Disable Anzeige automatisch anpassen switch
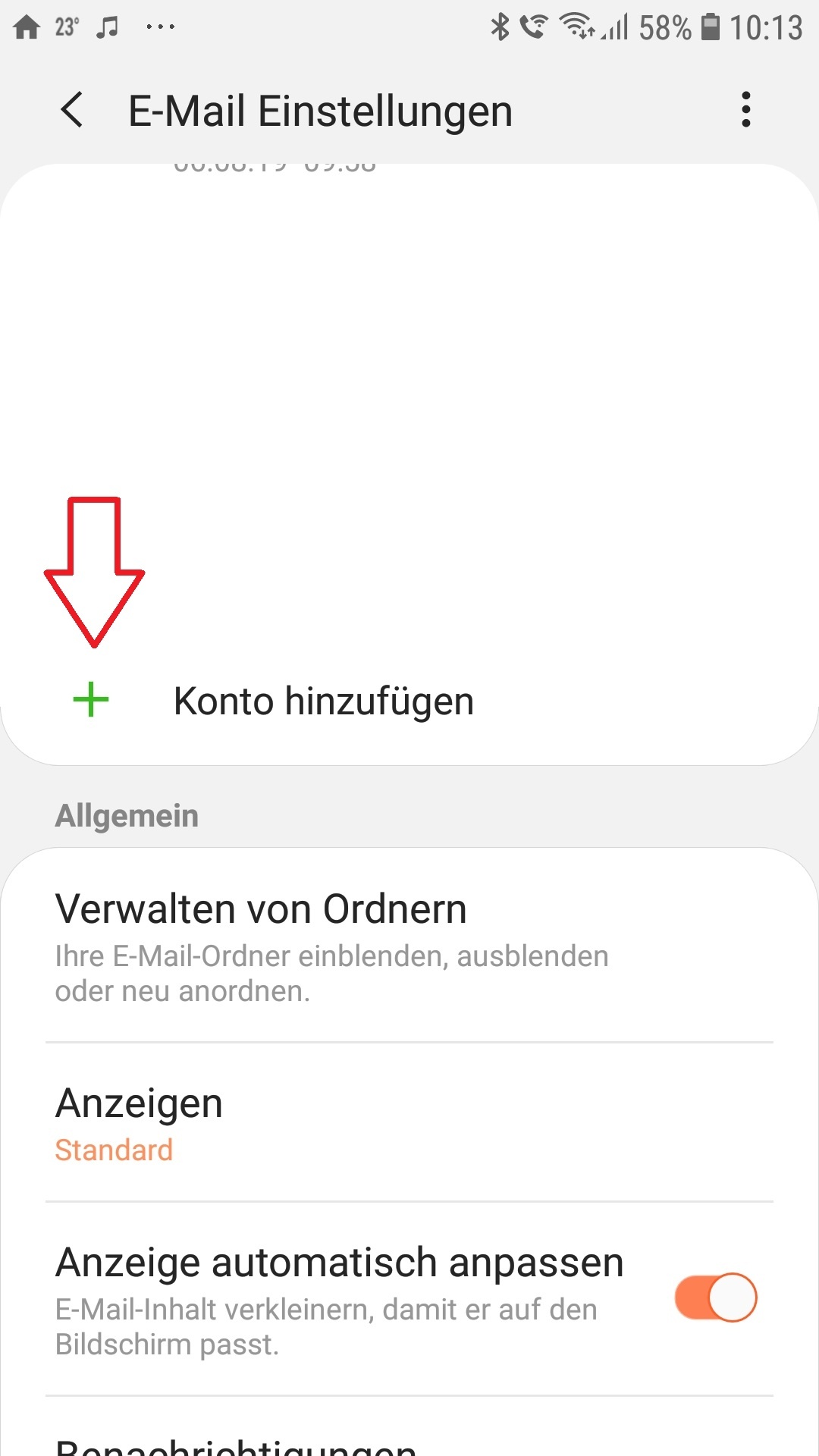This screenshot has width=819, height=1456. 715,1298
